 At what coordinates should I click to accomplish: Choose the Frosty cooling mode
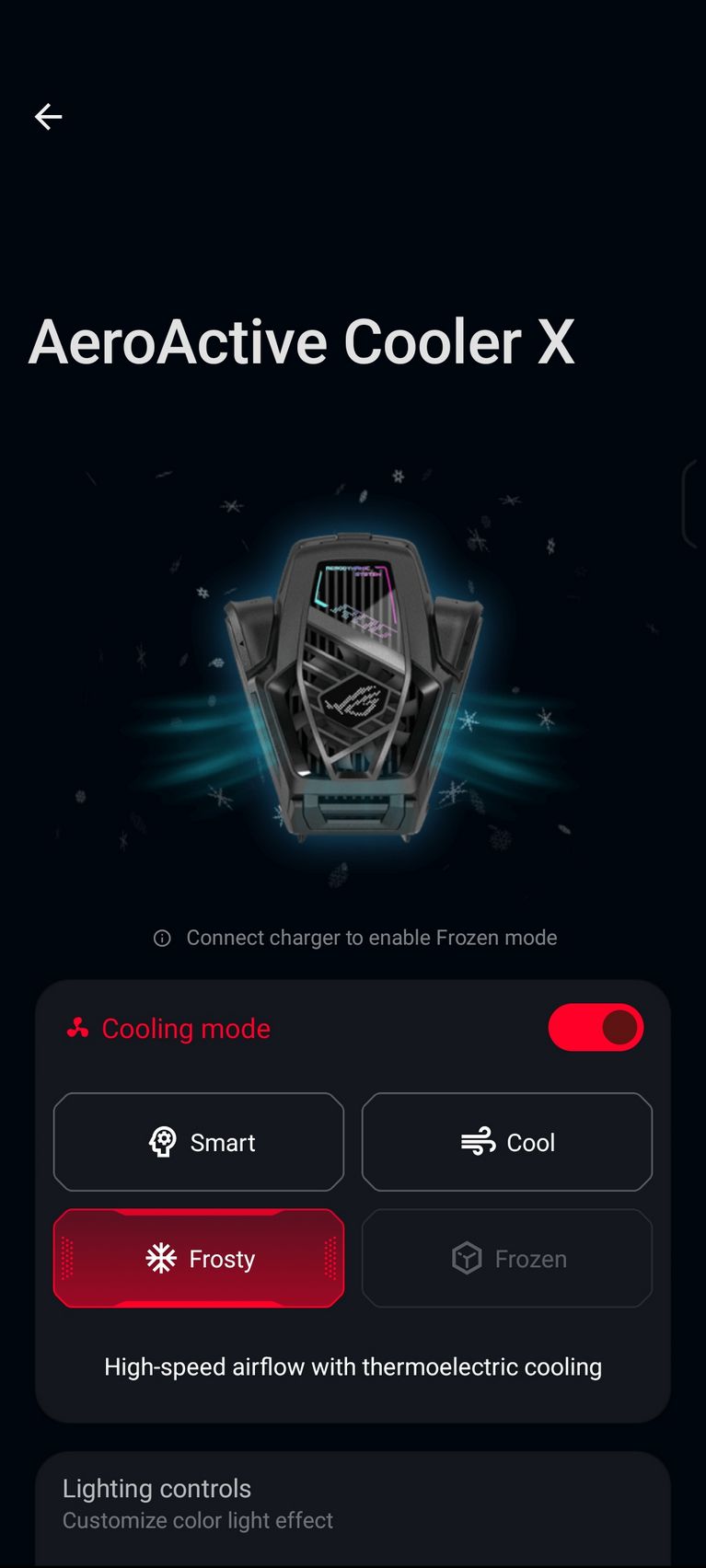pyautogui.click(x=199, y=1258)
